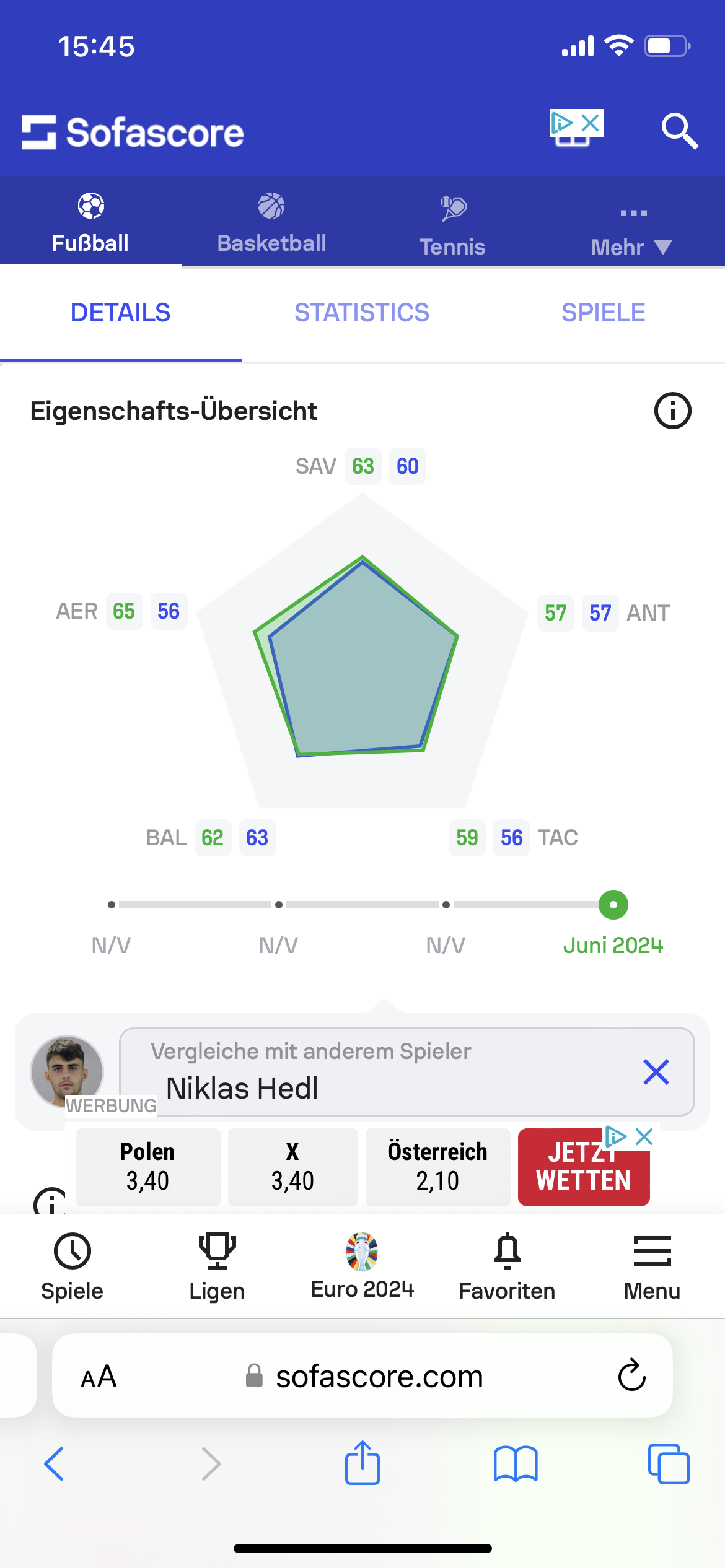Image resolution: width=725 pixels, height=1568 pixels.
Task: Open the Safari share sheet
Action: pos(362,1463)
